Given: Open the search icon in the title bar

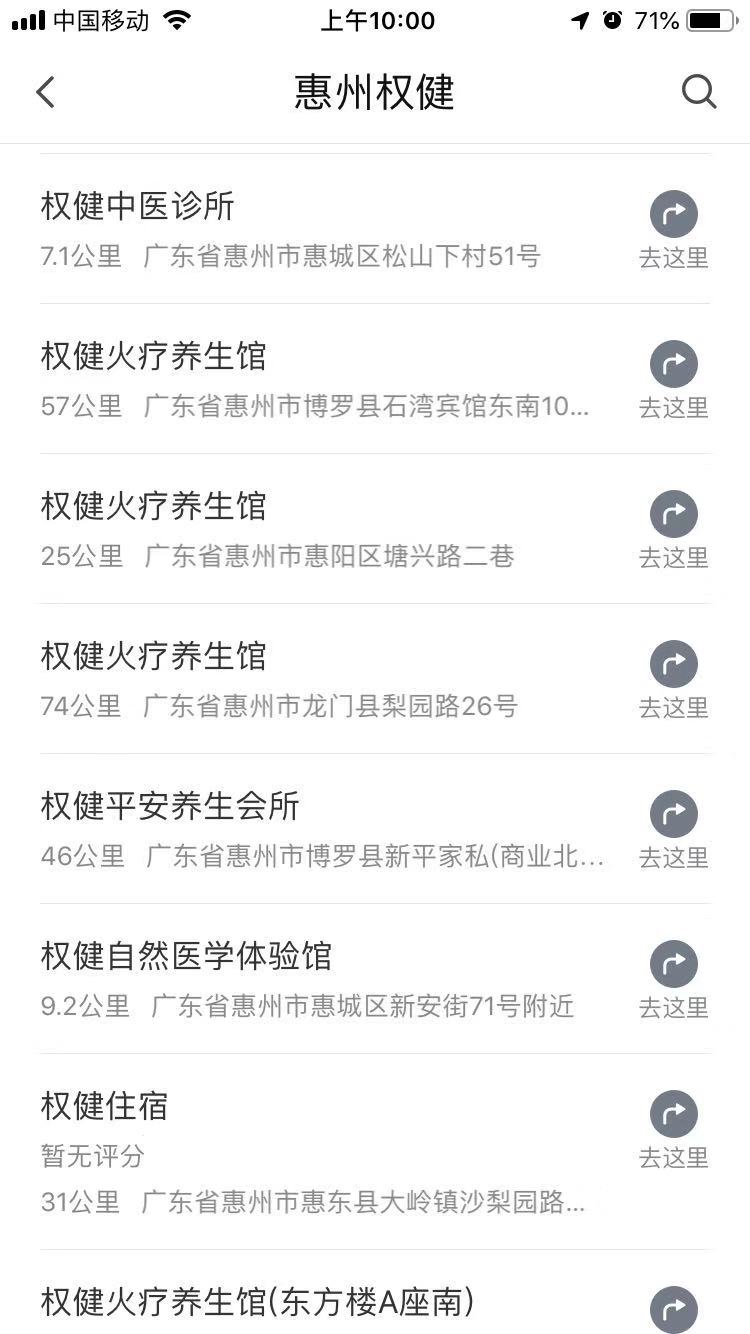Looking at the screenshot, I should pyautogui.click(x=700, y=92).
